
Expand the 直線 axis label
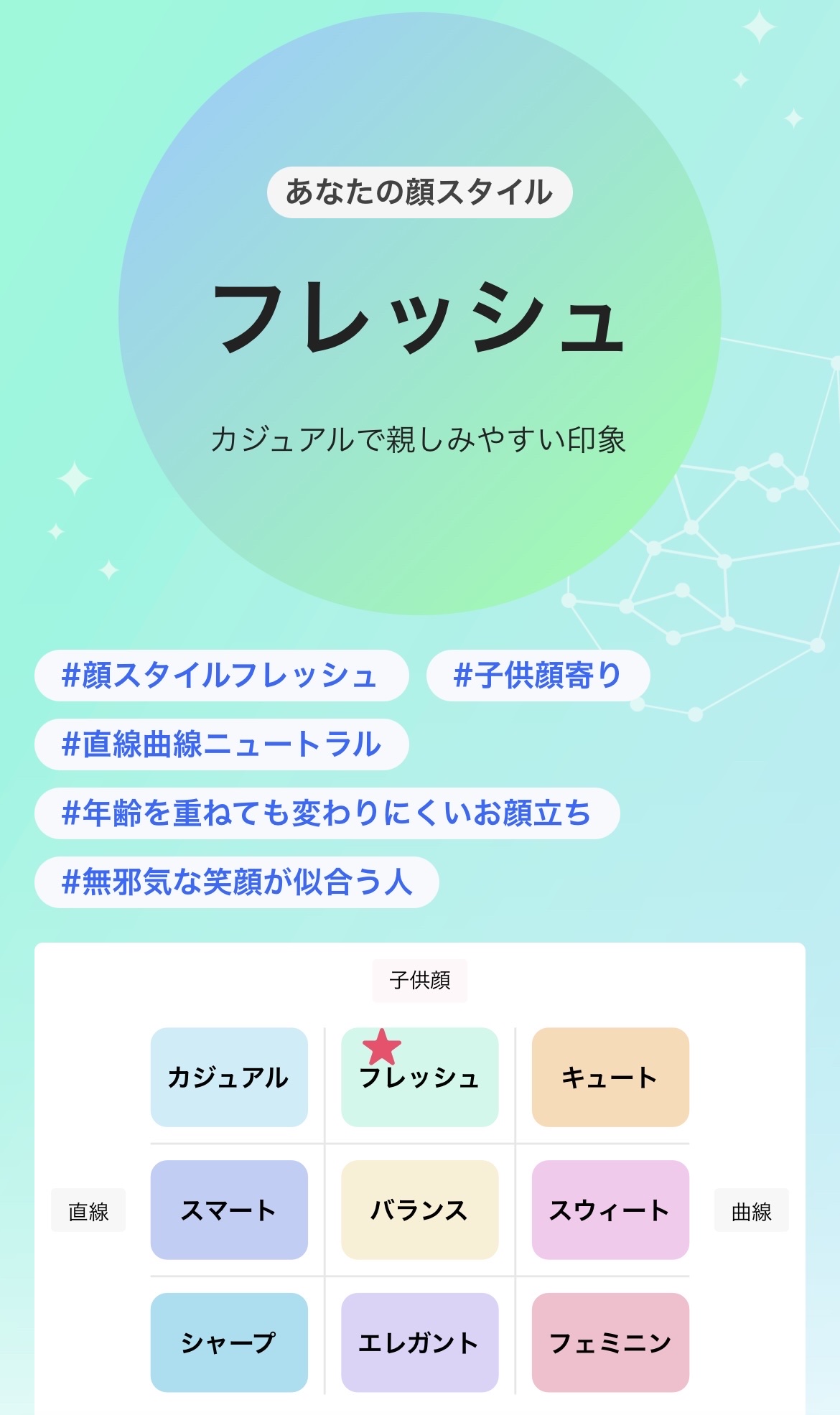[89, 1208]
